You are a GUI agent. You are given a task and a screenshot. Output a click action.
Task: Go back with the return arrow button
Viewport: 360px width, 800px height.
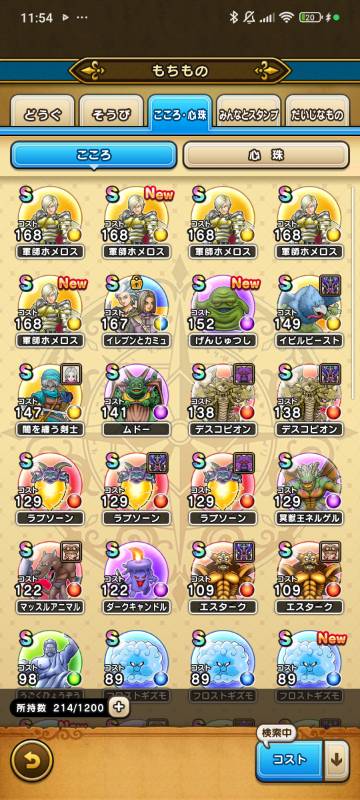(x=32, y=760)
